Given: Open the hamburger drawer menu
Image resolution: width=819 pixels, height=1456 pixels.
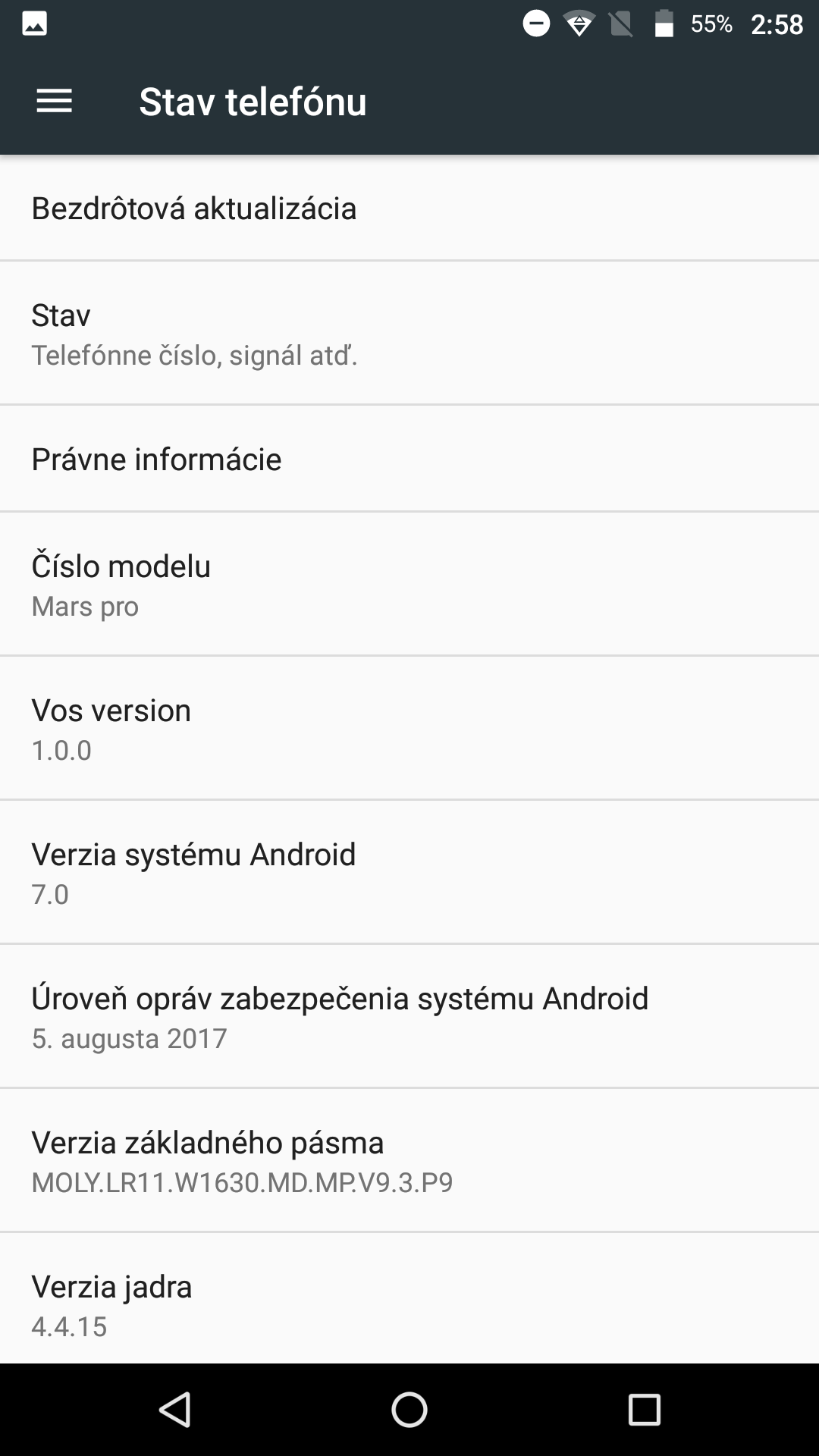Looking at the screenshot, I should (54, 101).
